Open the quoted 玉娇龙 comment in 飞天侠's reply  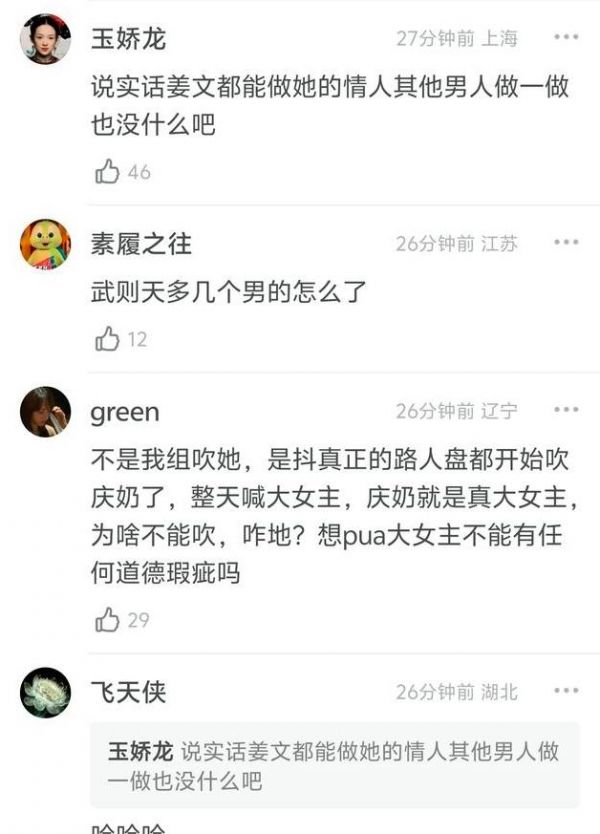click(x=334, y=765)
